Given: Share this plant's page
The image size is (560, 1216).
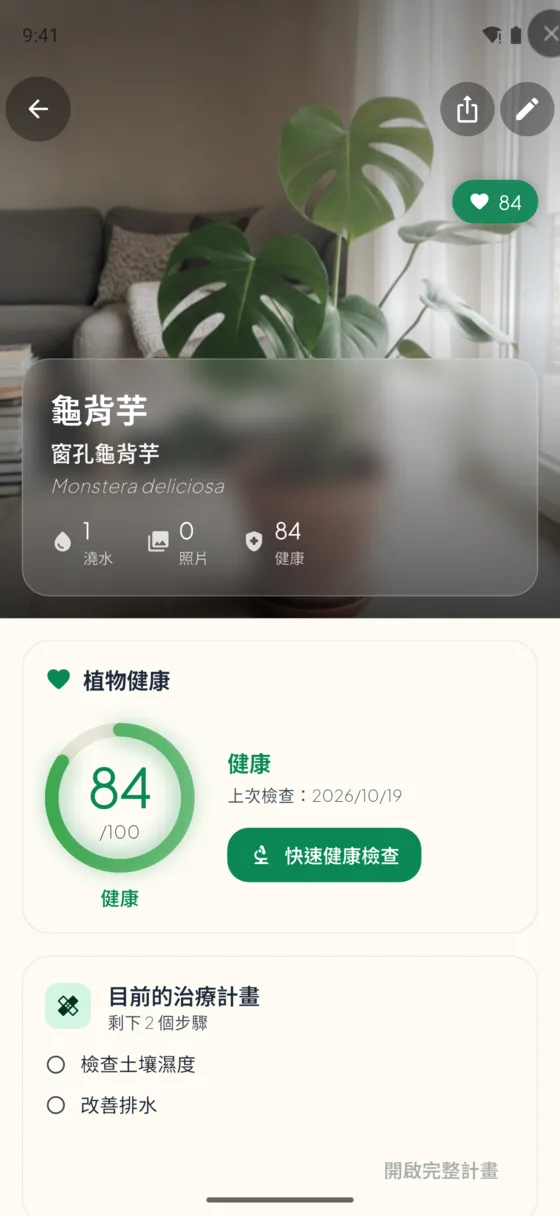Looking at the screenshot, I should [x=467, y=109].
